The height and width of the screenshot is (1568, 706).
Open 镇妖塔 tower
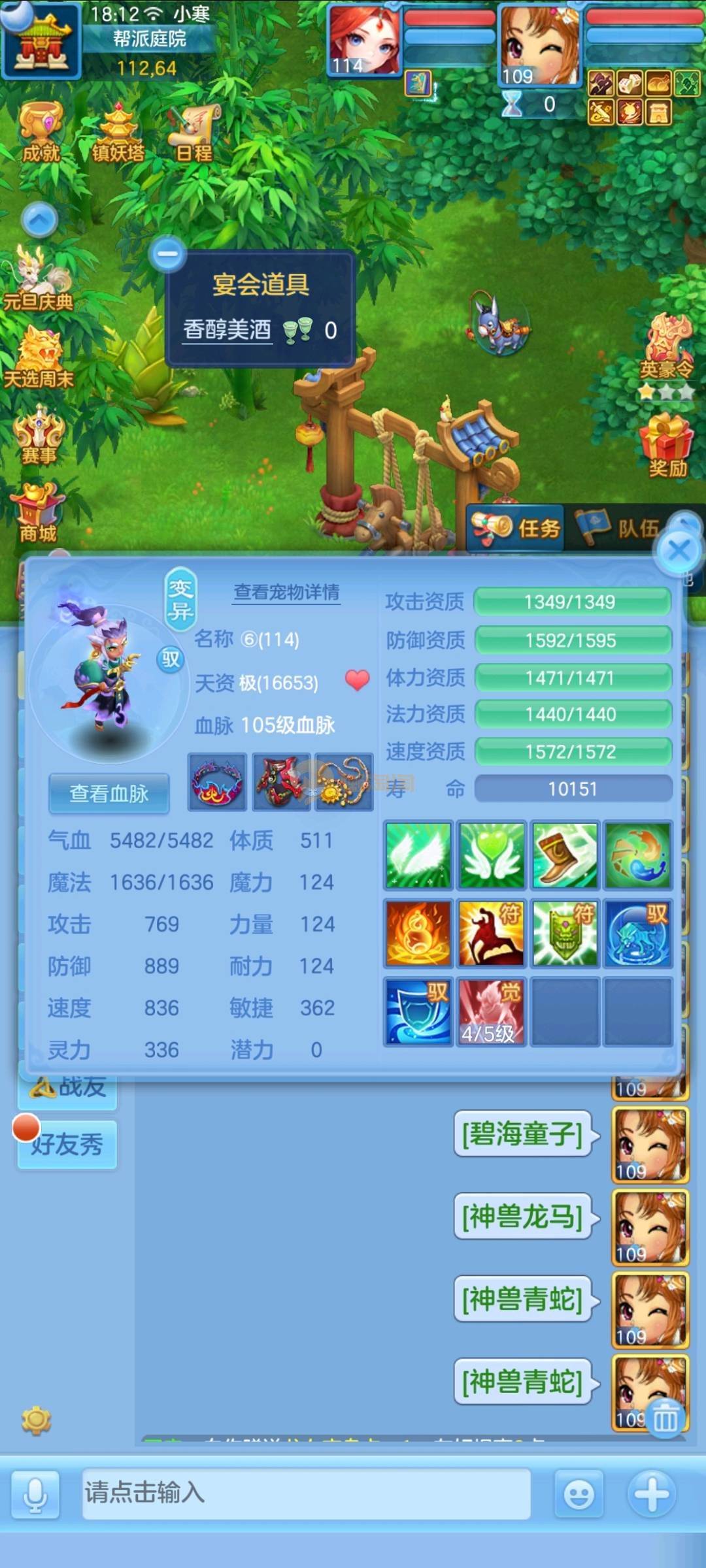[118, 133]
